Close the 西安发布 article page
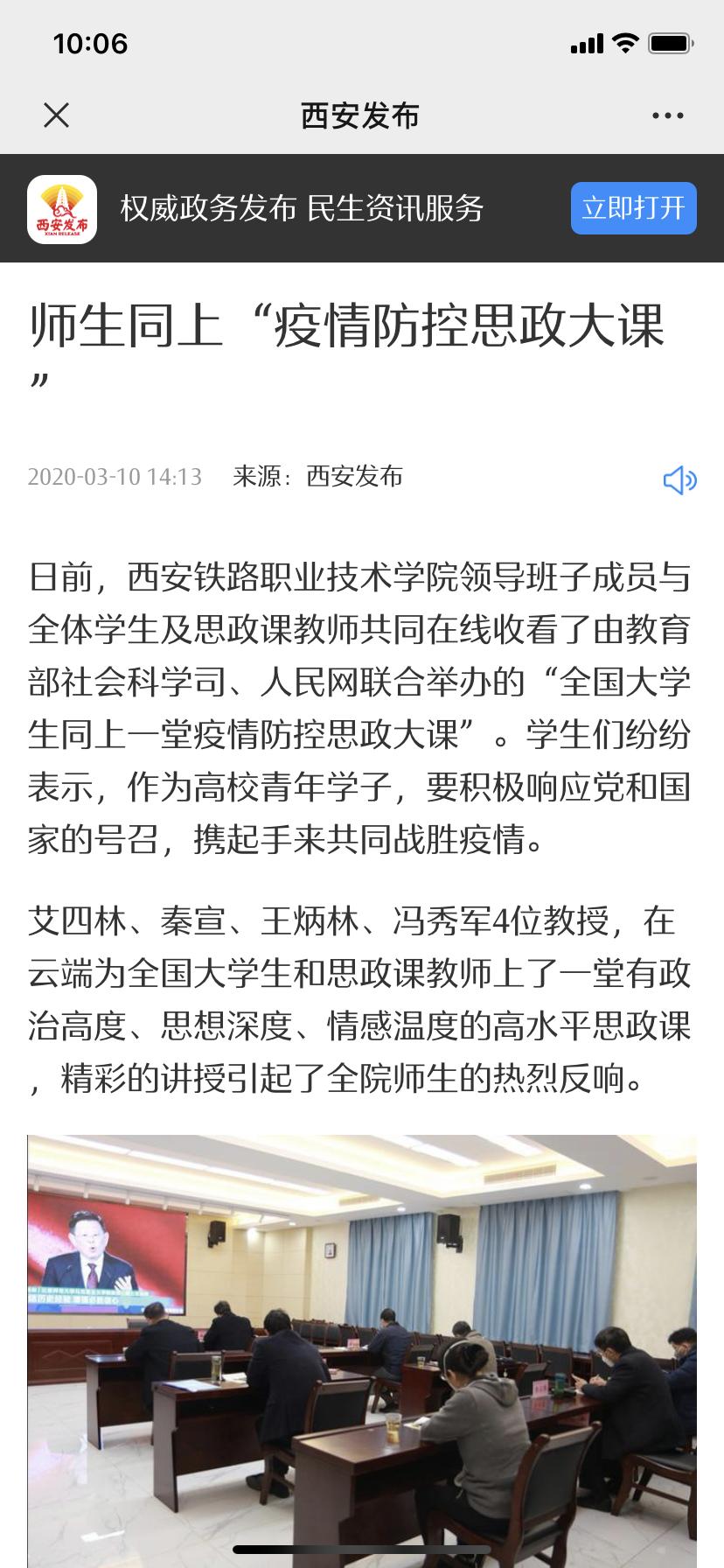 [x=57, y=115]
